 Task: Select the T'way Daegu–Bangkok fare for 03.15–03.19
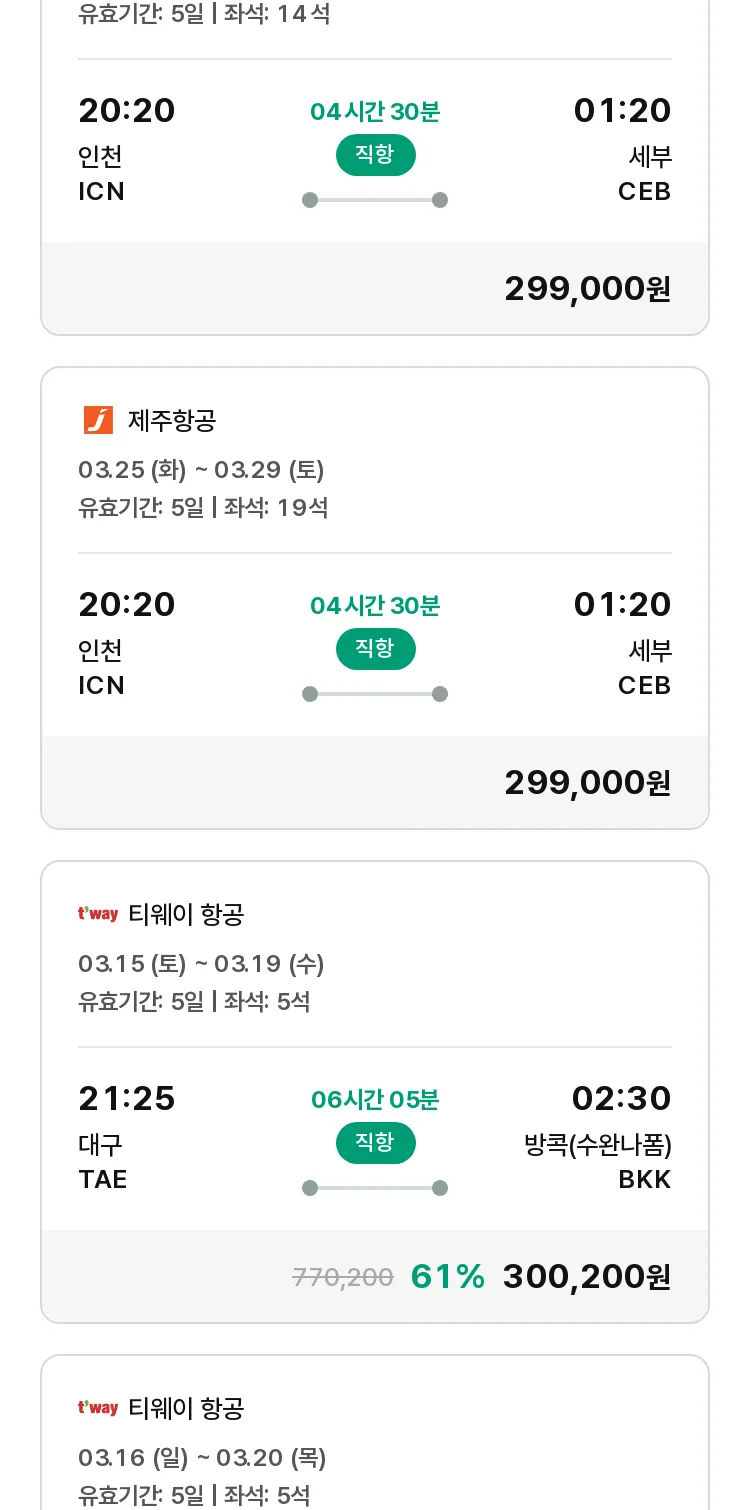(375, 1092)
